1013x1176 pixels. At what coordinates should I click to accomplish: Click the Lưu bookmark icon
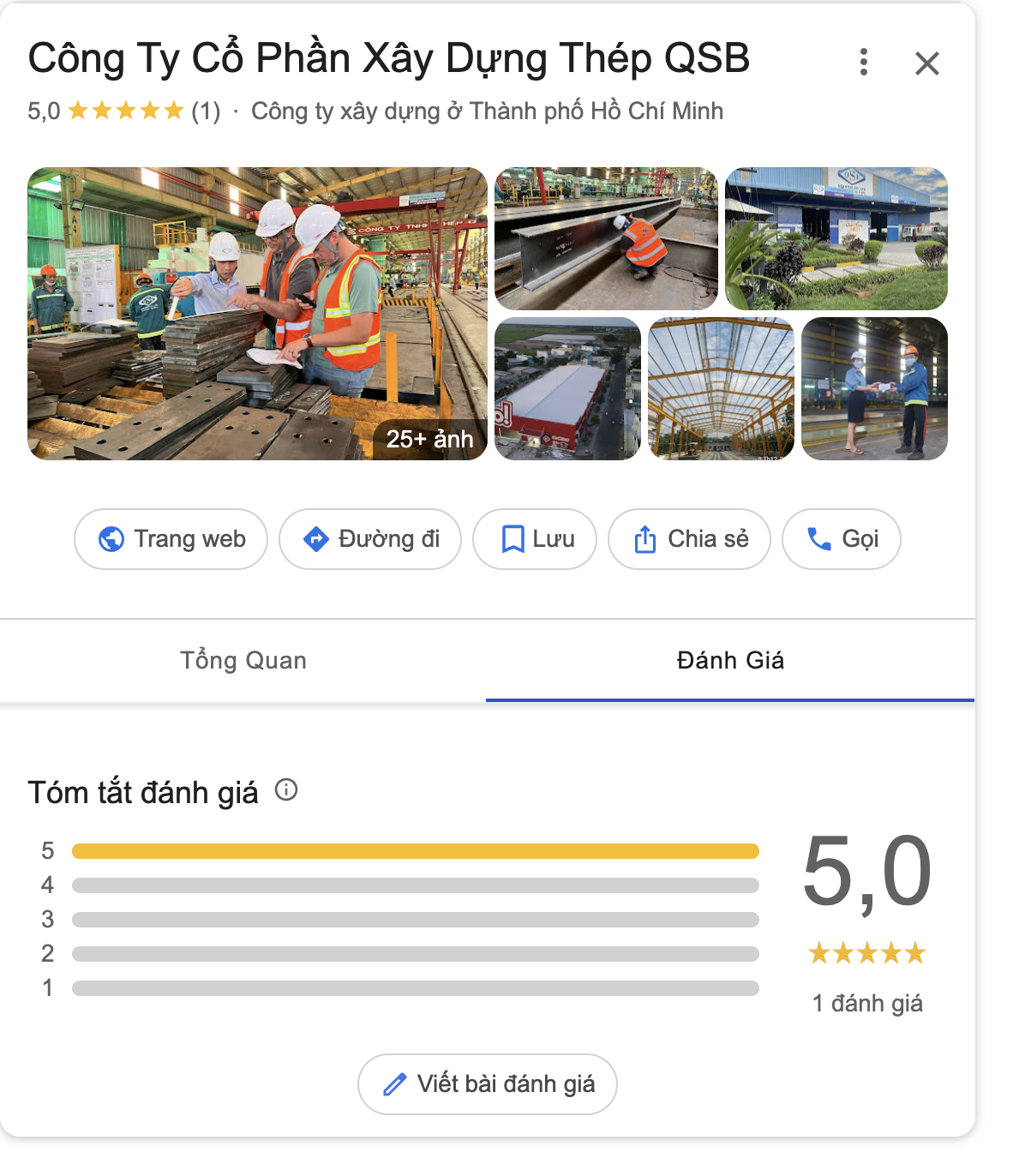512,538
